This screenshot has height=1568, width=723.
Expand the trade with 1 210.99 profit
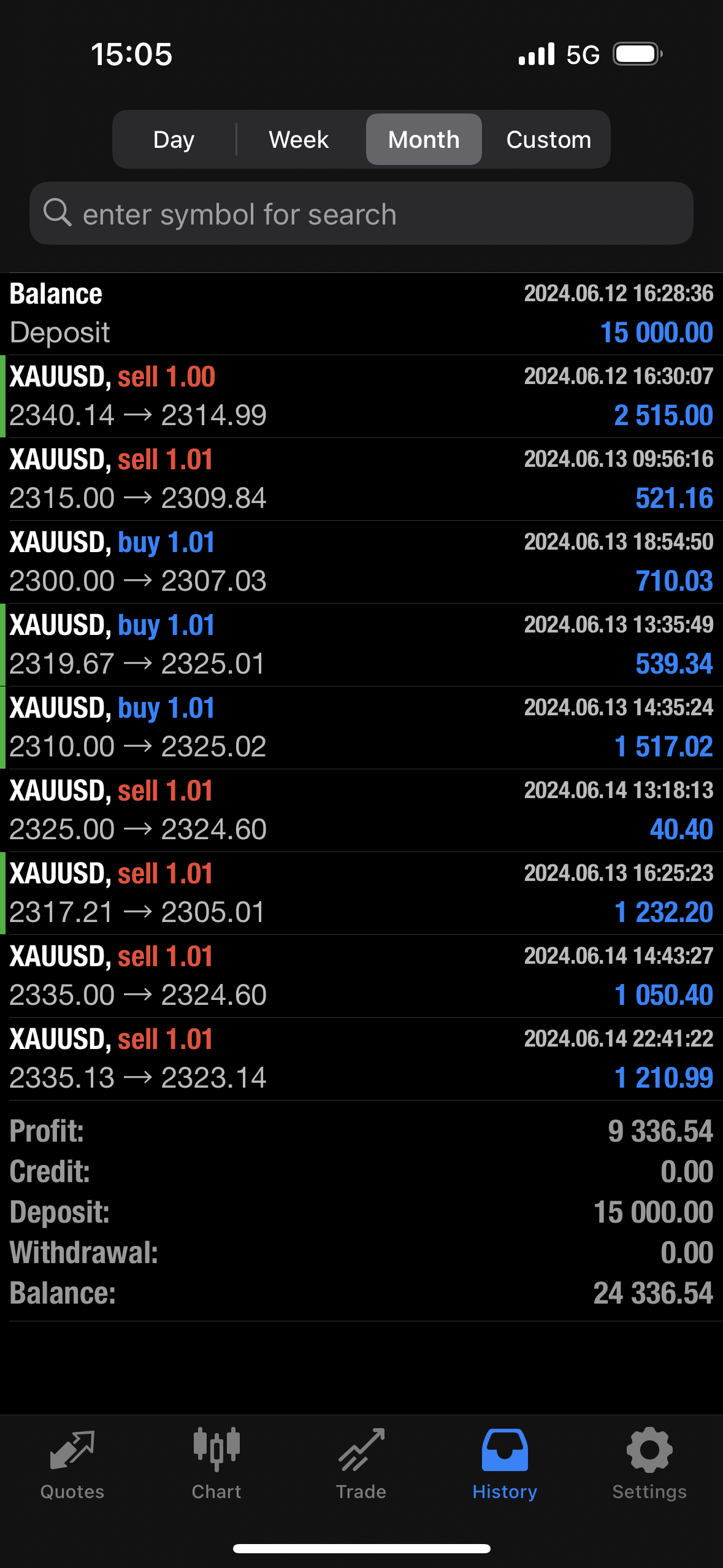click(361, 1059)
